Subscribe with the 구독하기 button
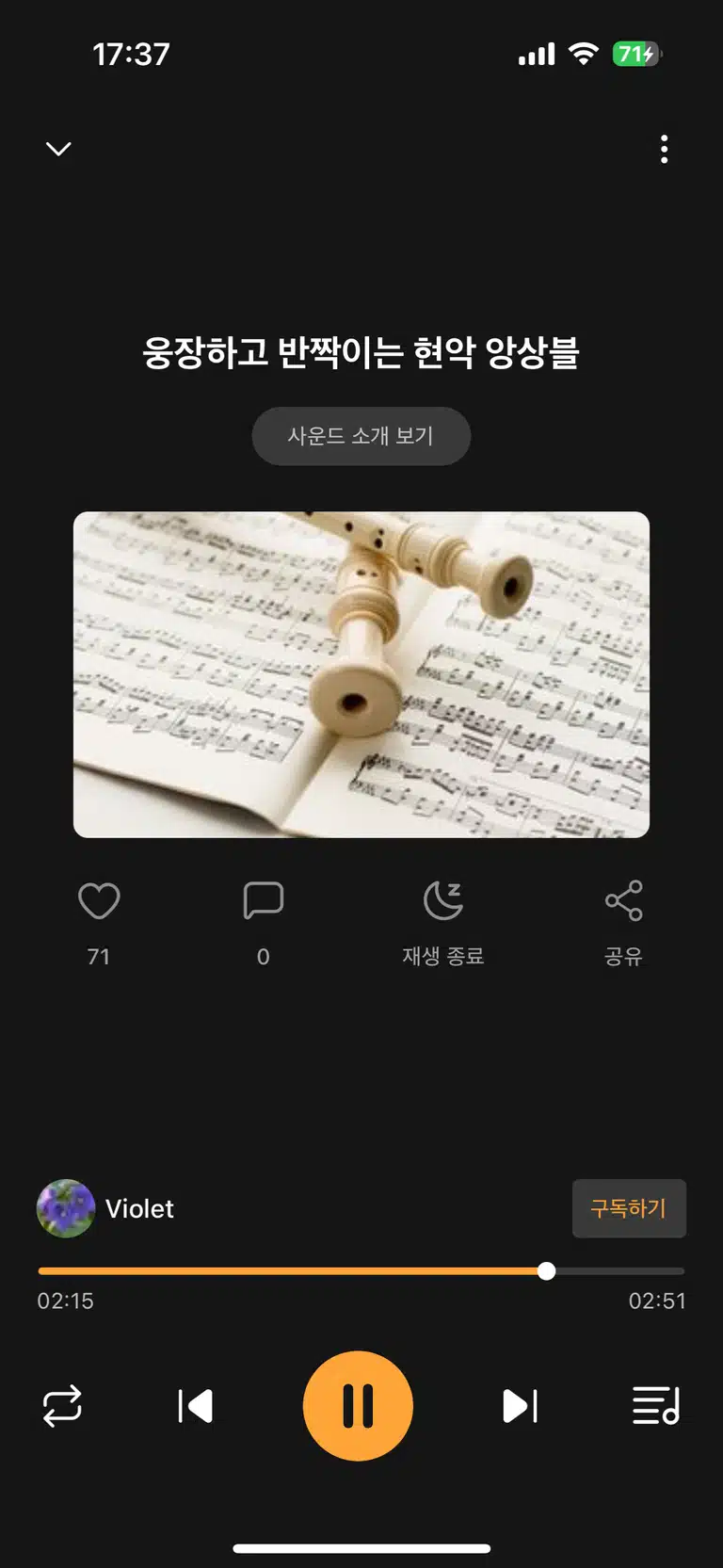Image resolution: width=723 pixels, height=1568 pixels. [629, 1208]
